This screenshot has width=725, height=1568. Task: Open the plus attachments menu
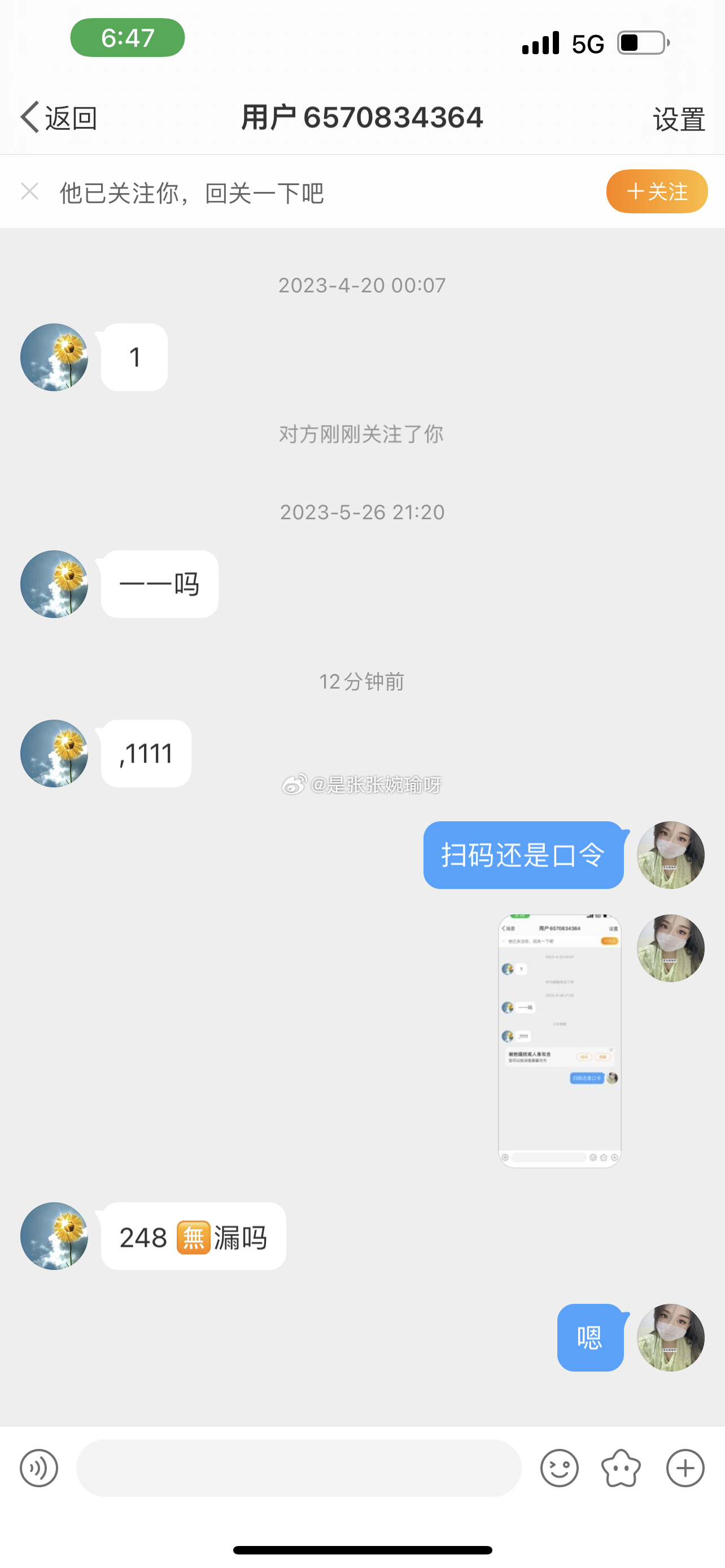(685, 1468)
